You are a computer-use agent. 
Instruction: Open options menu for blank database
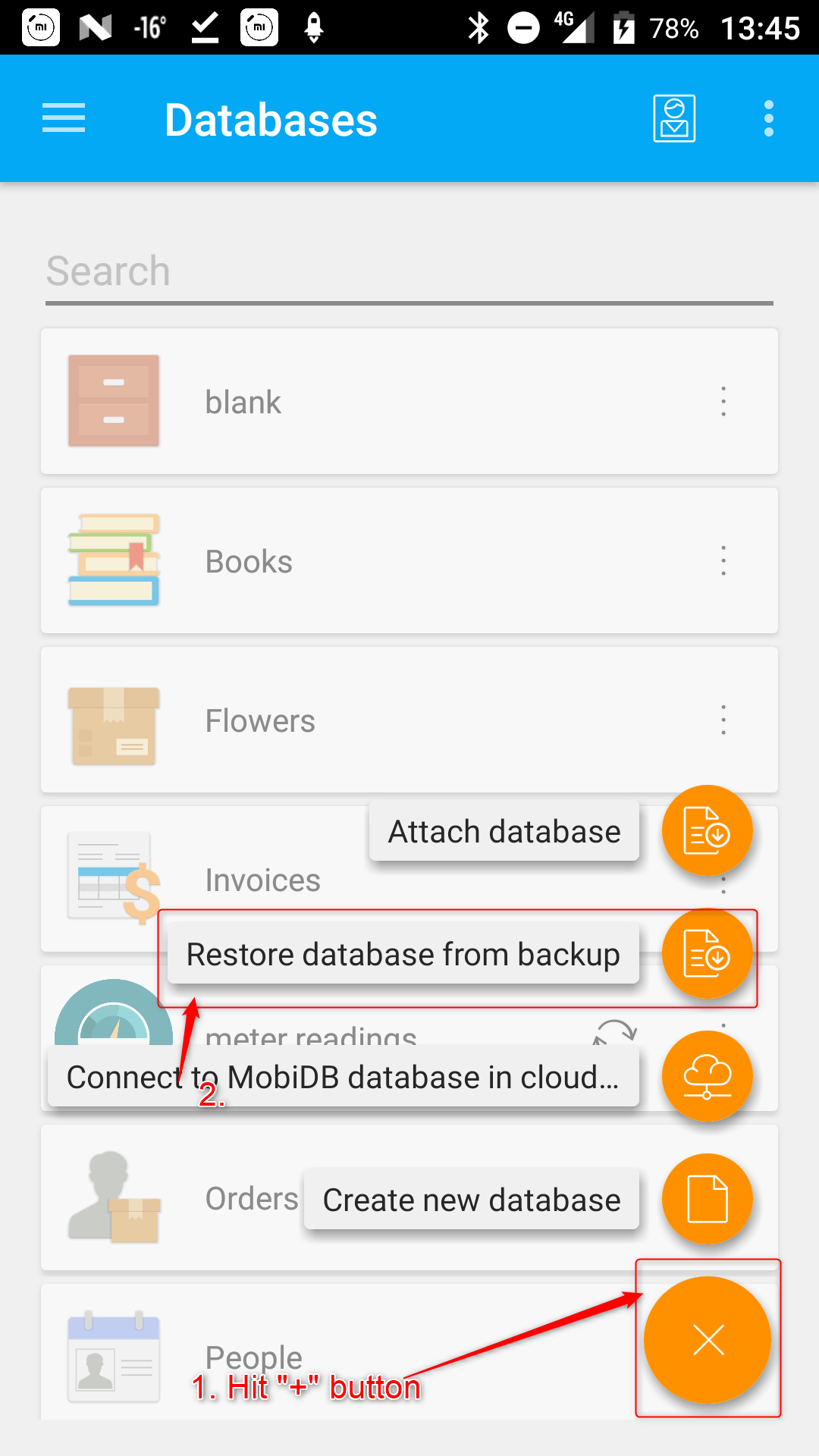[723, 401]
